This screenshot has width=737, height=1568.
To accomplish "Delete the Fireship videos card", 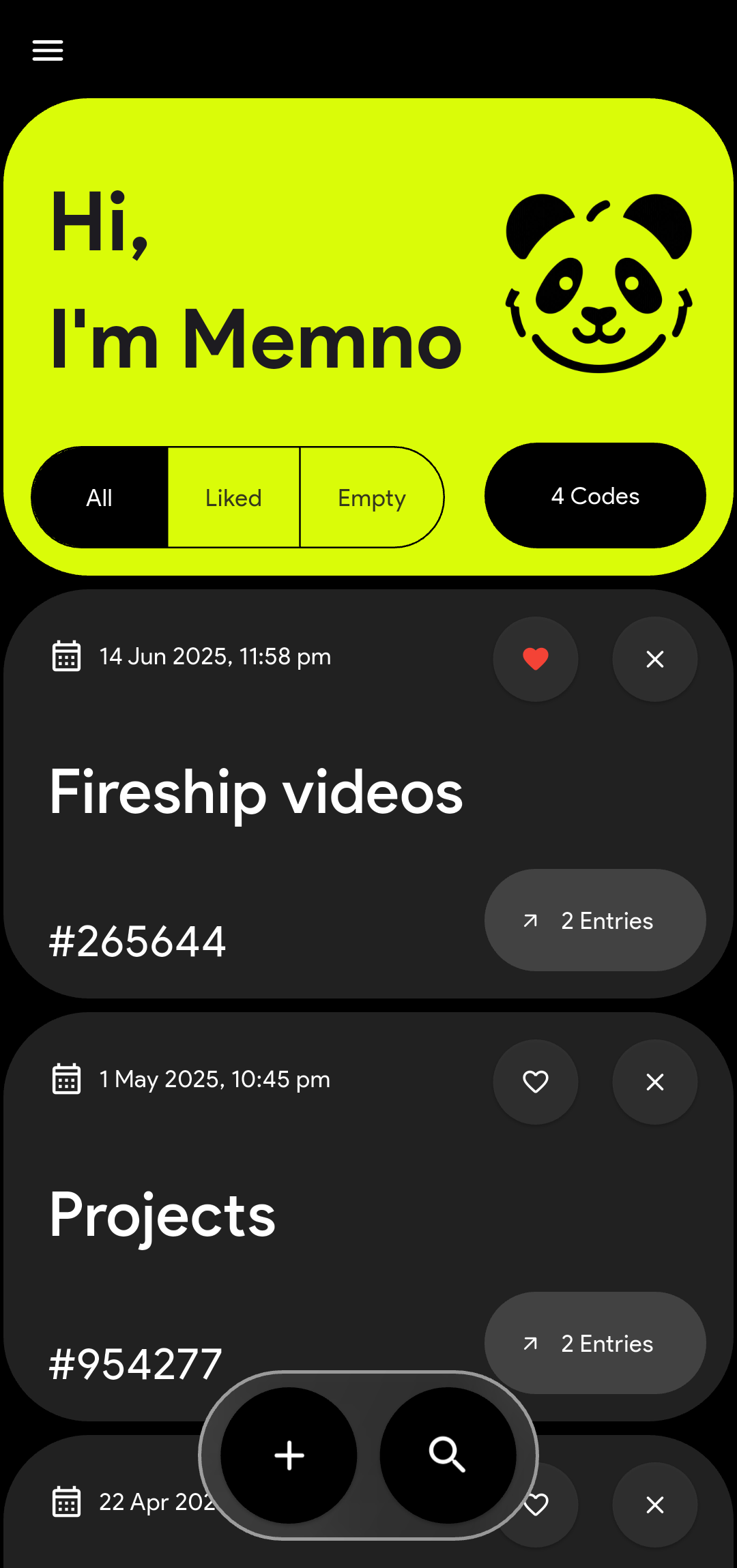I will (x=655, y=659).
